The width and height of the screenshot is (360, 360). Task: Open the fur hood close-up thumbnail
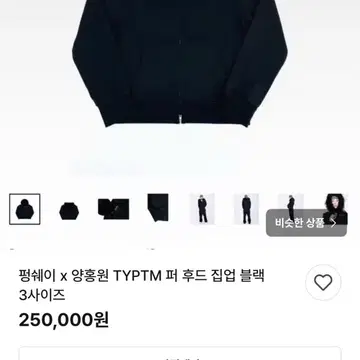coord(335,201)
